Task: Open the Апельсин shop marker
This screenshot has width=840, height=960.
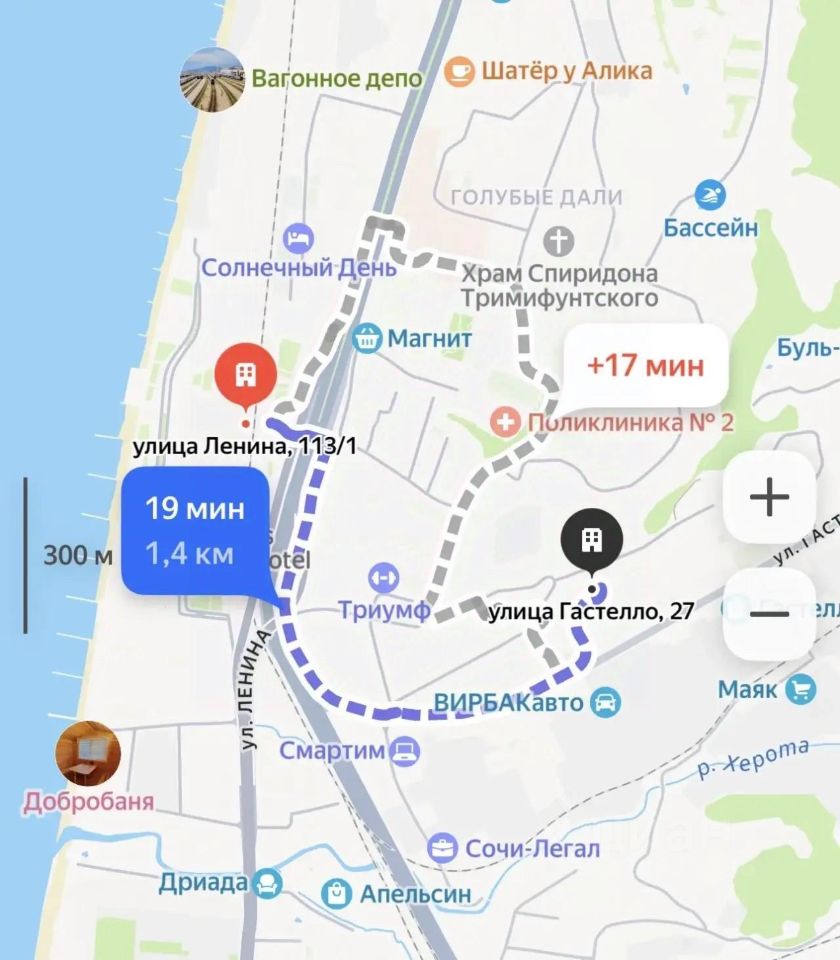Action: [338, 893]
